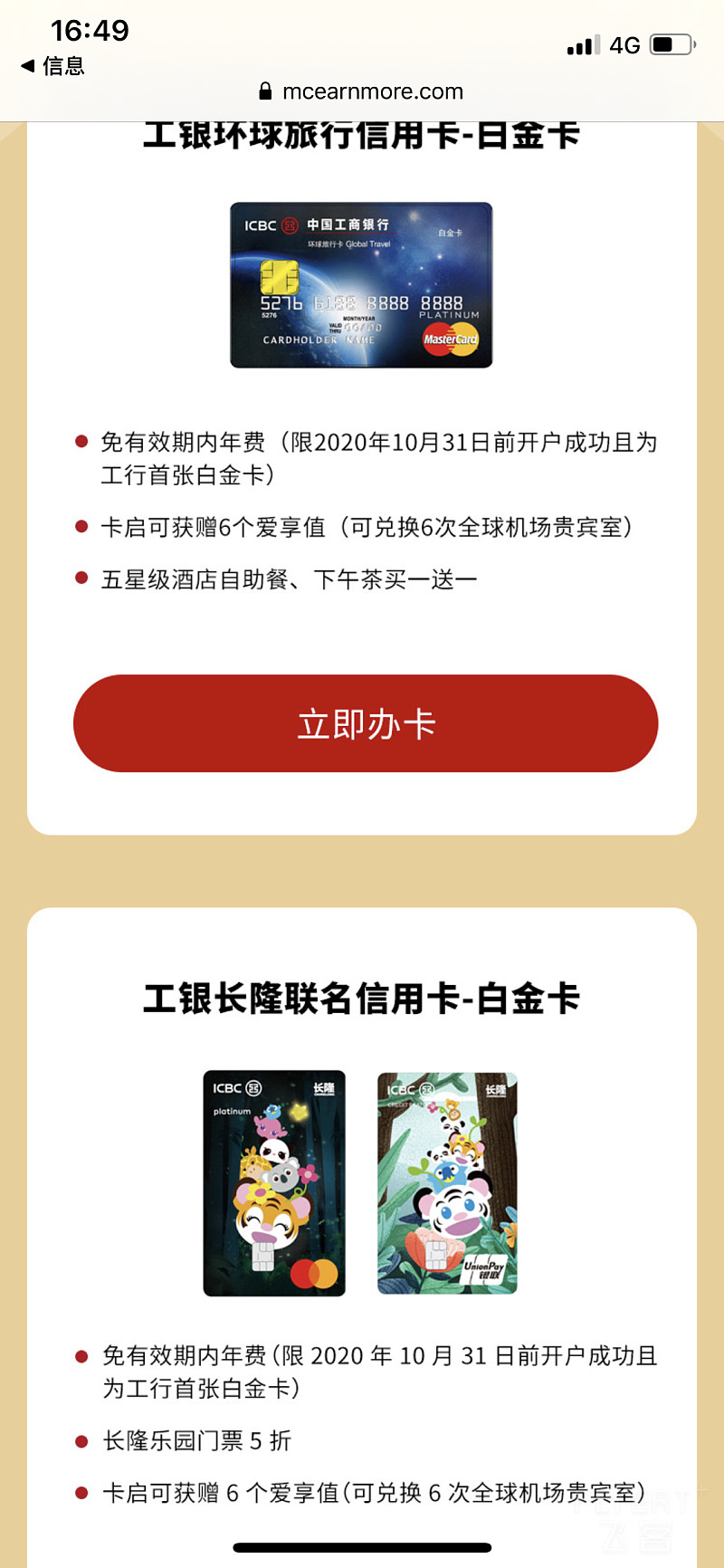This screenshot has width=724, height=1568.
Task: Return to 信息 app via the back link
Action: (x=53, y=66)
